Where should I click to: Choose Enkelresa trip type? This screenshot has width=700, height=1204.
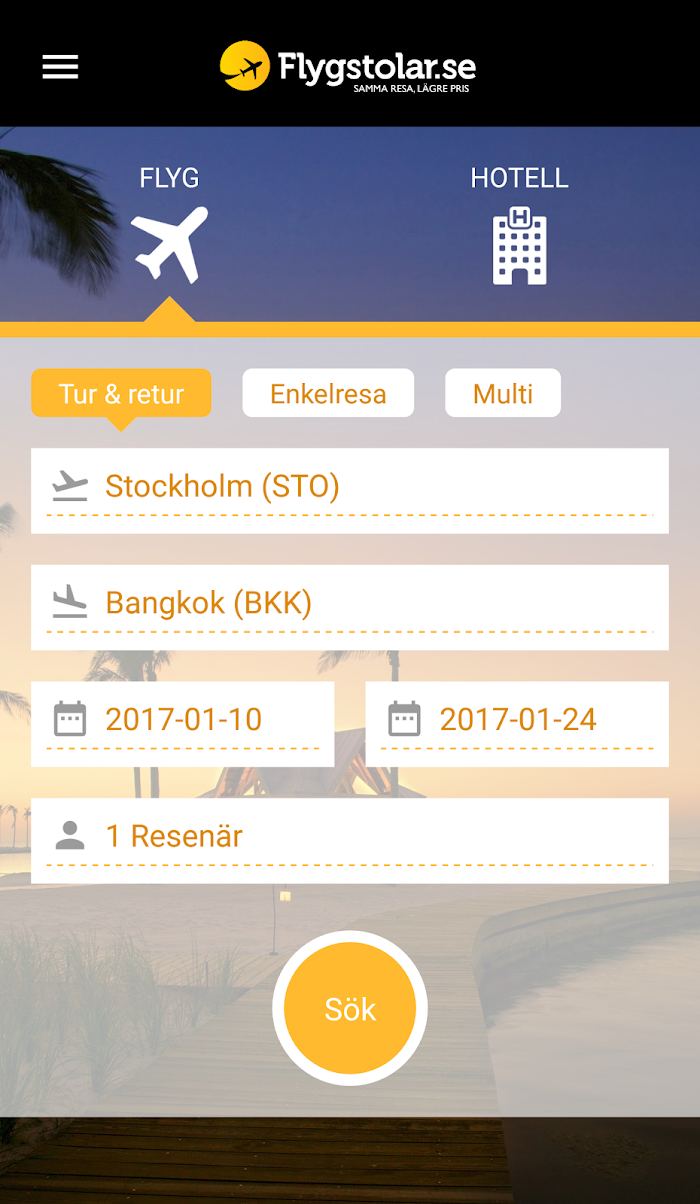[328, 393]
